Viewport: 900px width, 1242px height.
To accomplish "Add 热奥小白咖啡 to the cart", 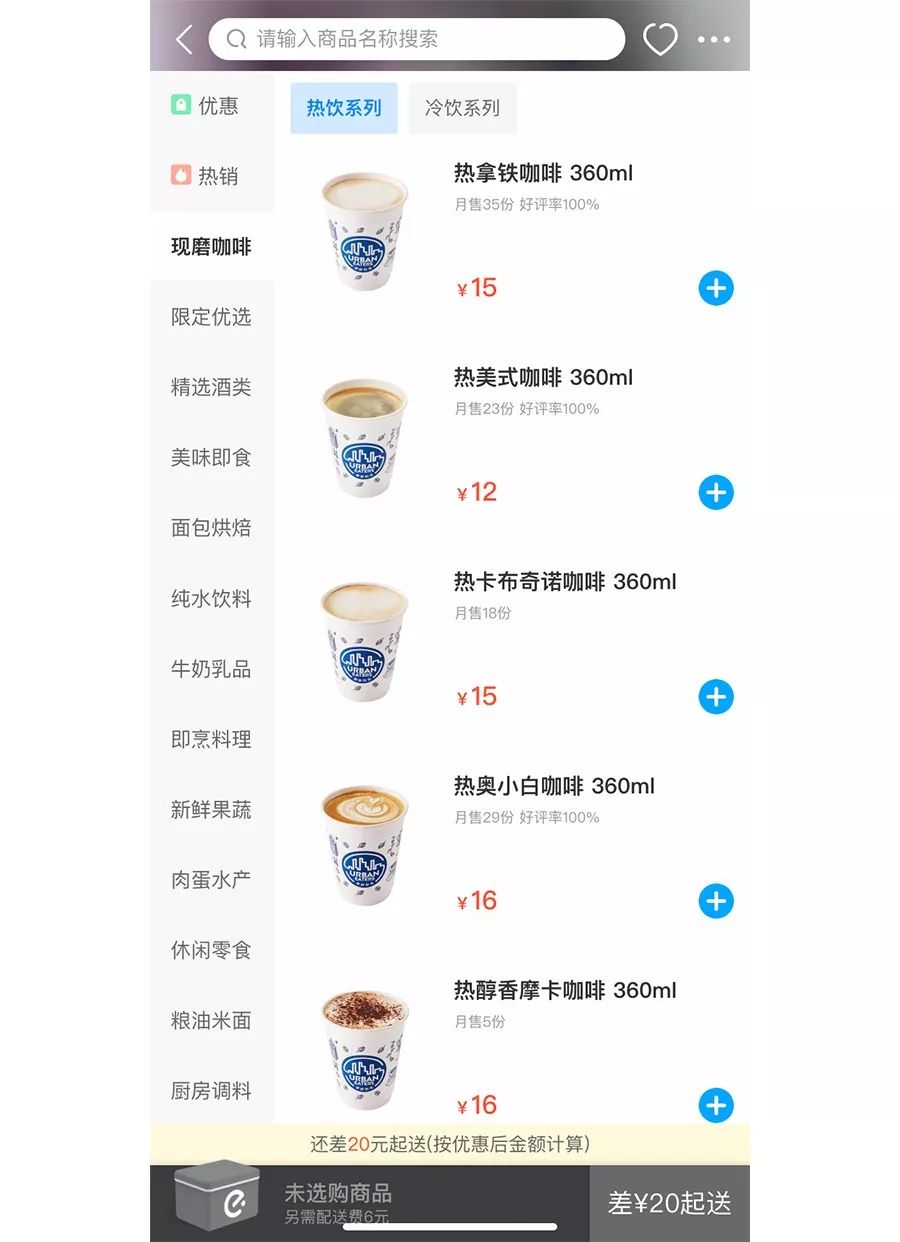I will tap(716, 901).
